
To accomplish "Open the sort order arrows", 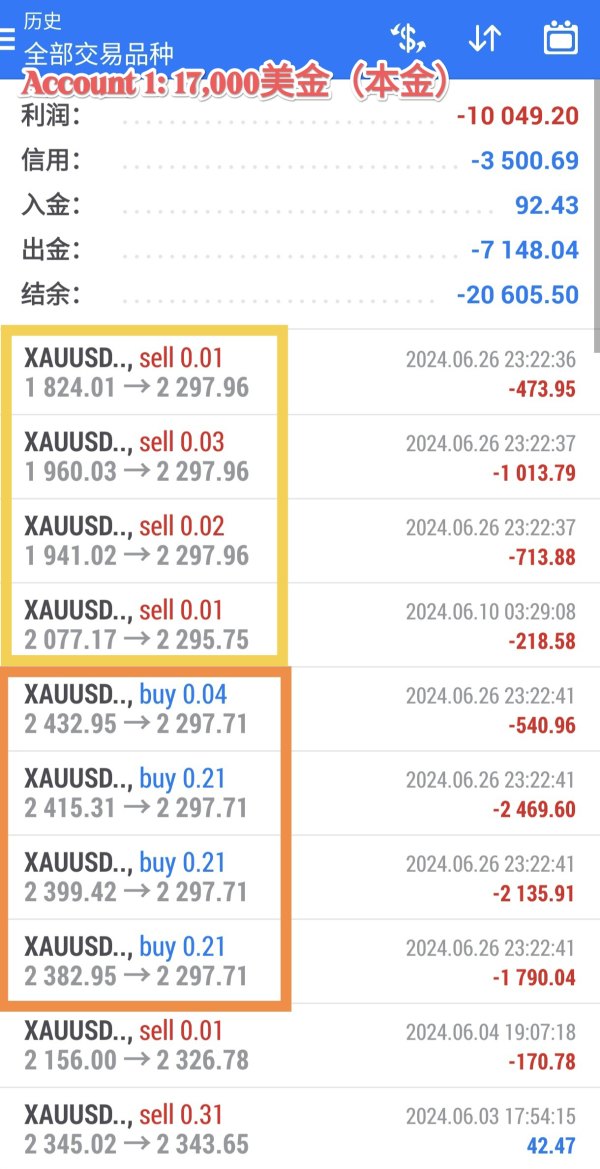I will 484,38.
